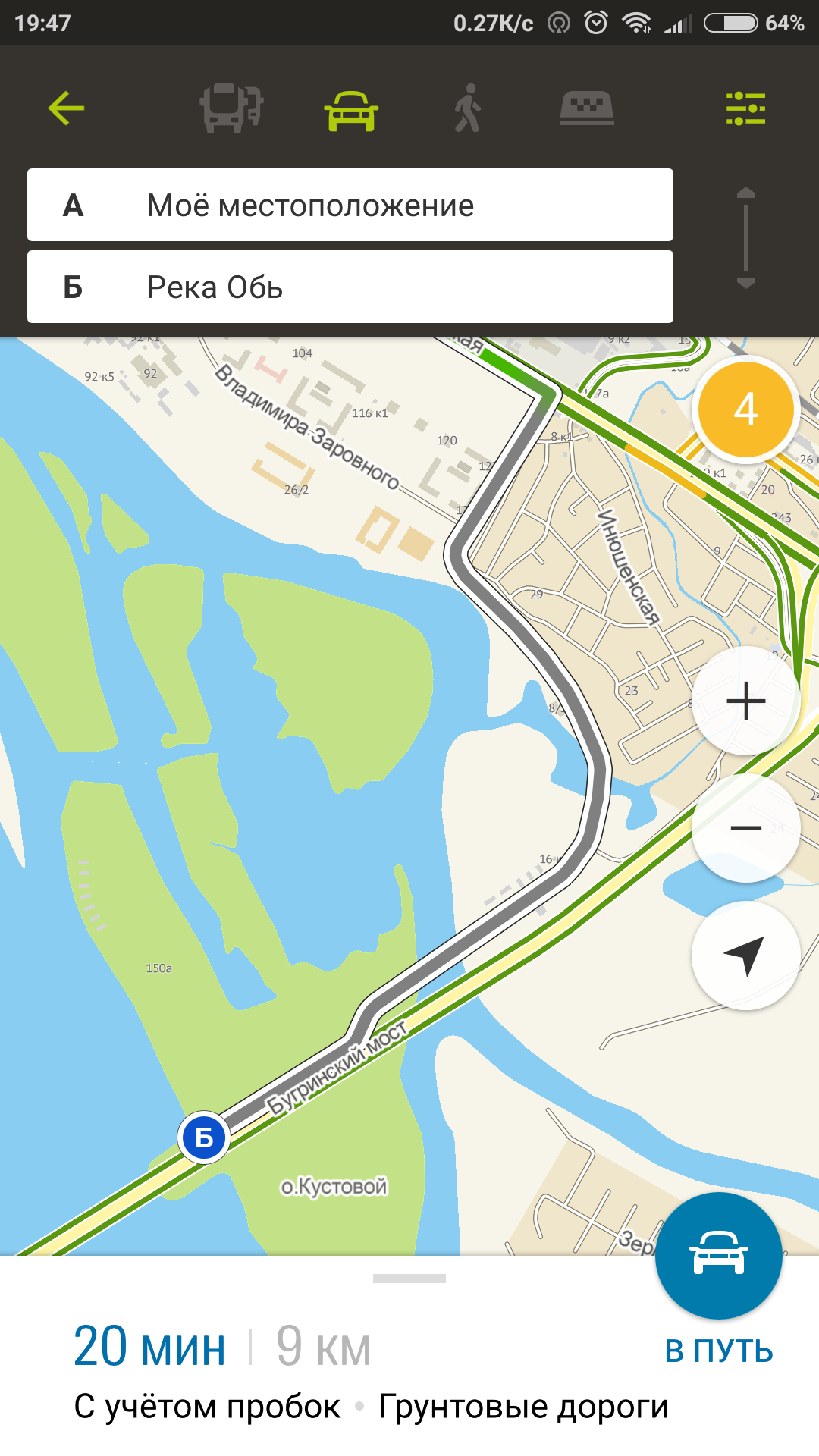Viewport: 819px width, 1456px height.
Task: Center map on my location
Action: click(745, 955)
